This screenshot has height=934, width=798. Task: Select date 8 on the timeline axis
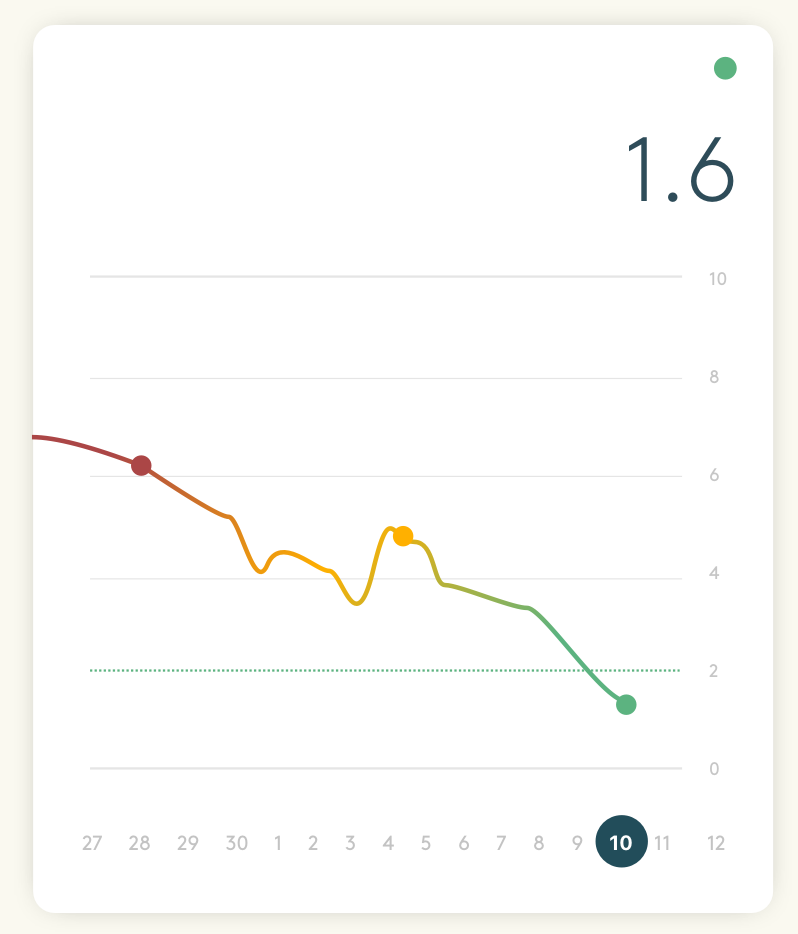537,843
